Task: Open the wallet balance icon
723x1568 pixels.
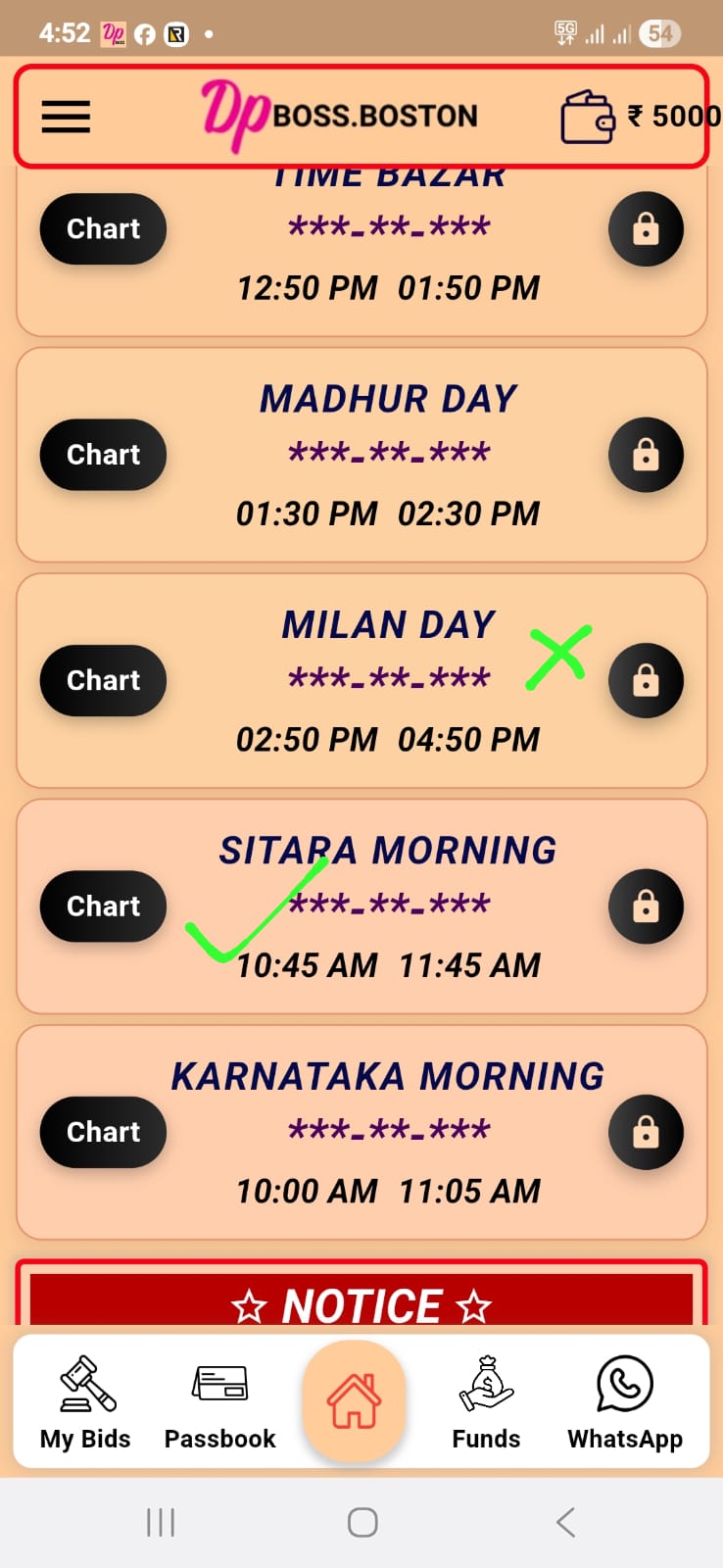Action: 587,117
